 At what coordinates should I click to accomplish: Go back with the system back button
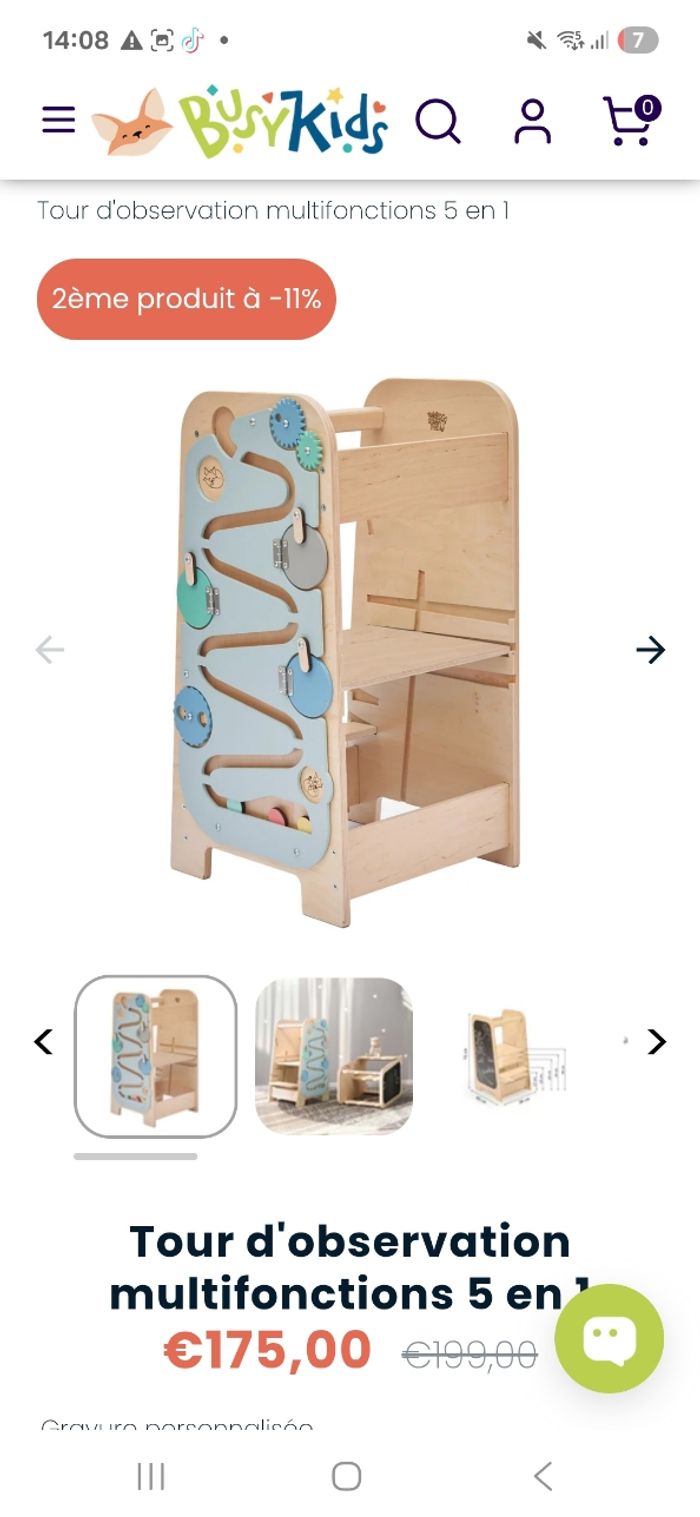coord(543,1476)
